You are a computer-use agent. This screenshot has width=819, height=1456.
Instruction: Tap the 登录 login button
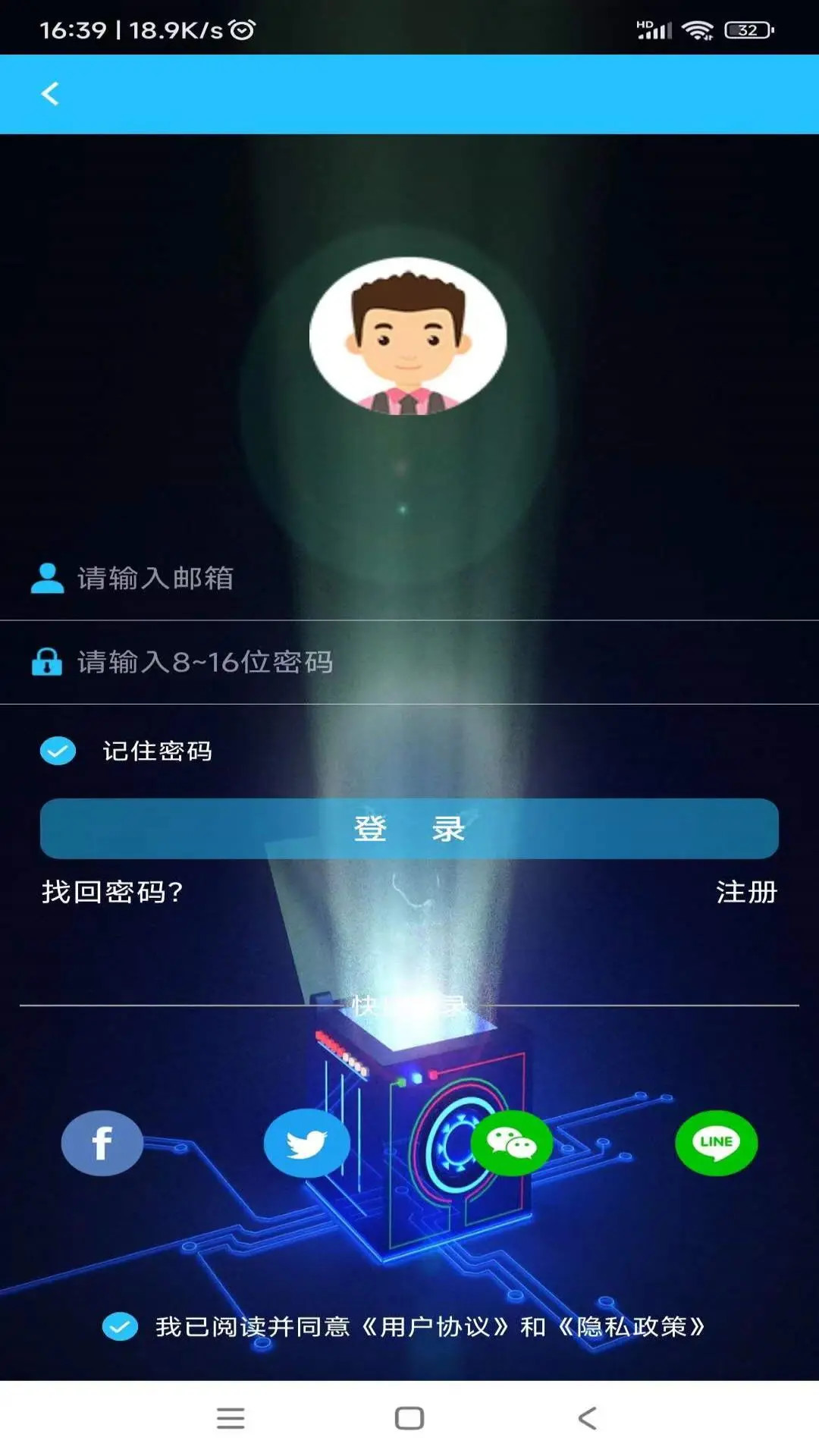(409, 828)
